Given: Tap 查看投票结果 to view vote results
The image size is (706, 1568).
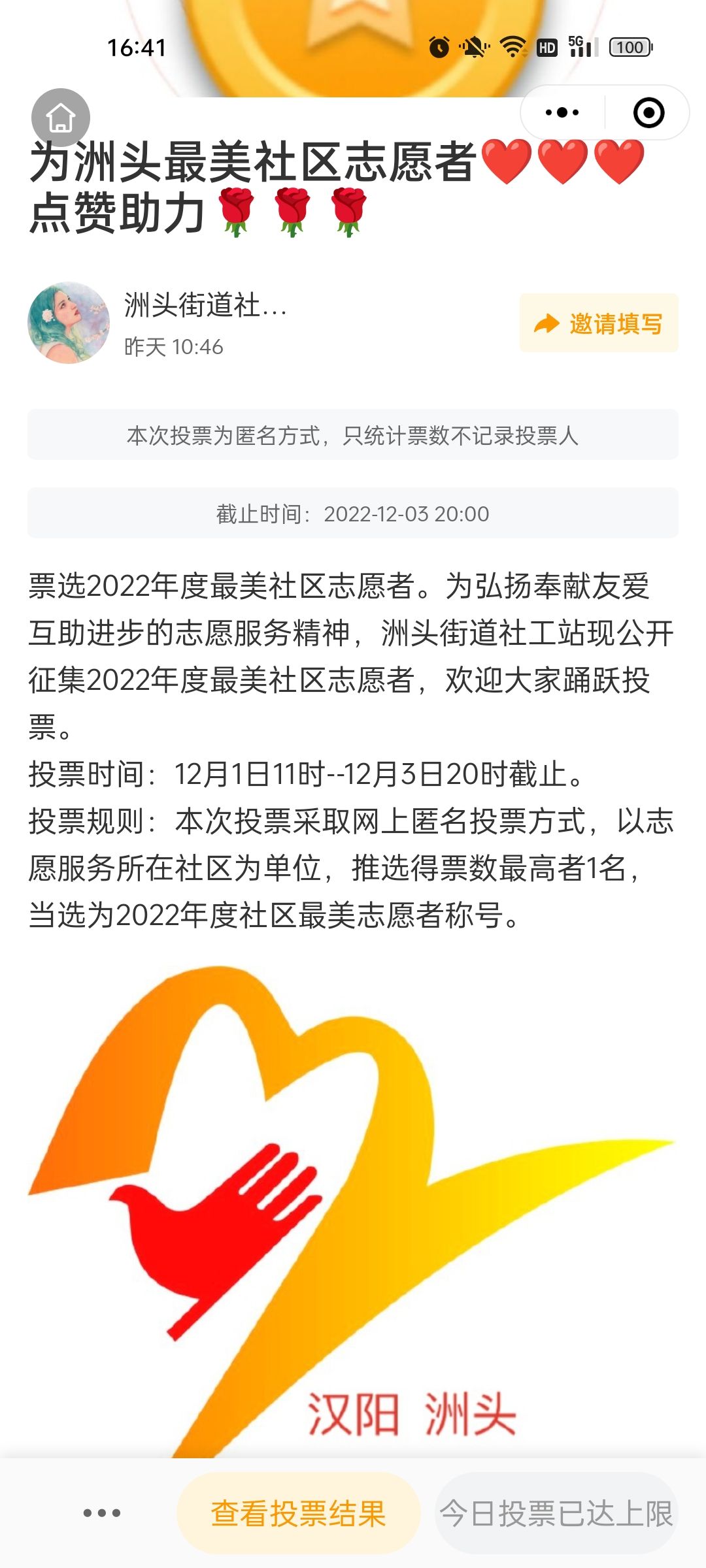Looking at the screenshot, I should 298,1513.
